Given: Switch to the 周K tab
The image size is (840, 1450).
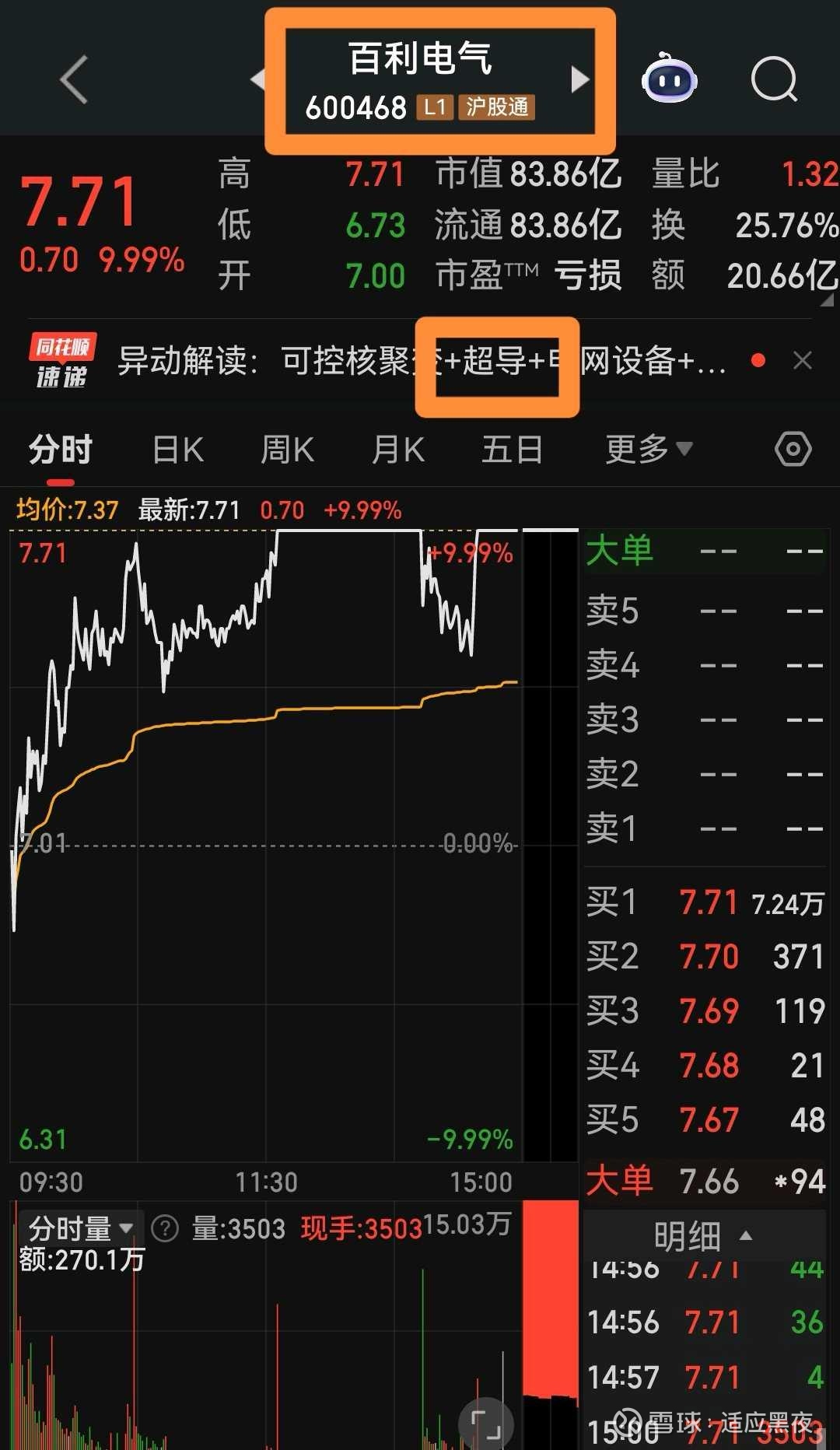Looking at the screenshot, I should click(x=287, y=450).
